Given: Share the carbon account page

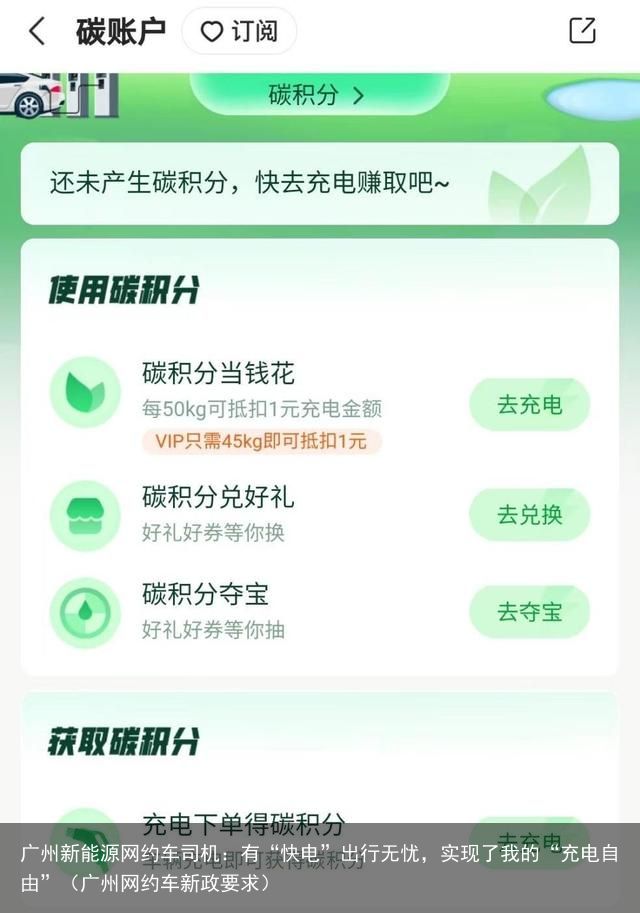Looking at the screenshot, I should [x=582, y=31].
